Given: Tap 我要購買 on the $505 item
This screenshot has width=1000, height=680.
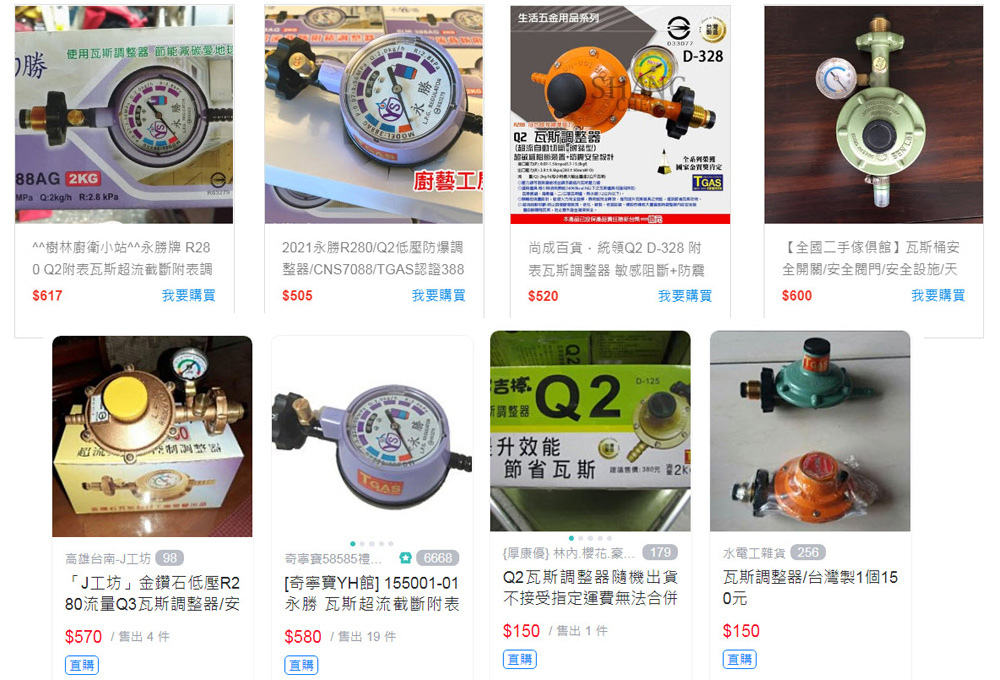Looking at the screenshot, I should 438,296.
